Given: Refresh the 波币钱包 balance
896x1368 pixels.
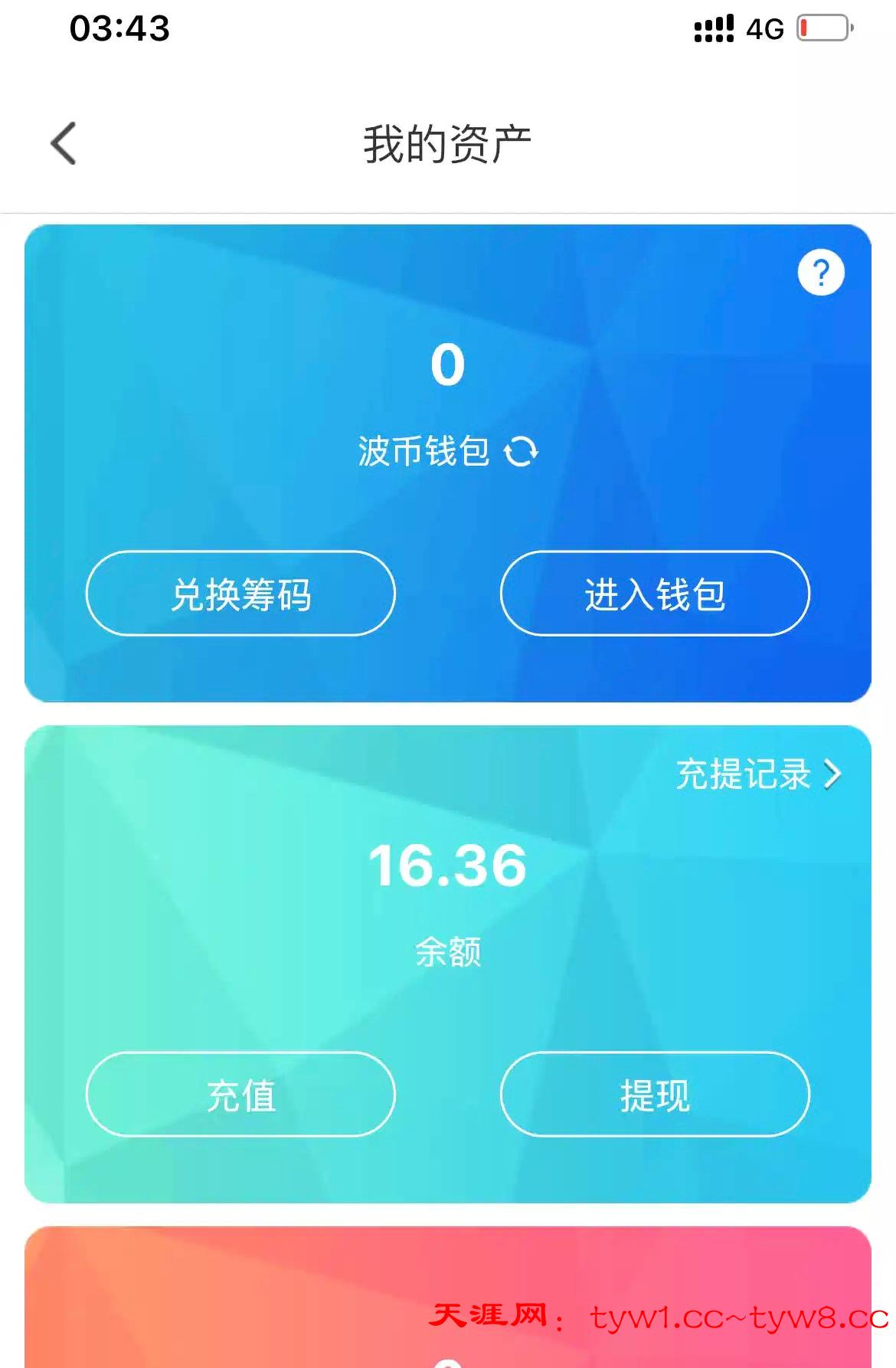Looking at the screenshot, I should [x=522, y=451].
